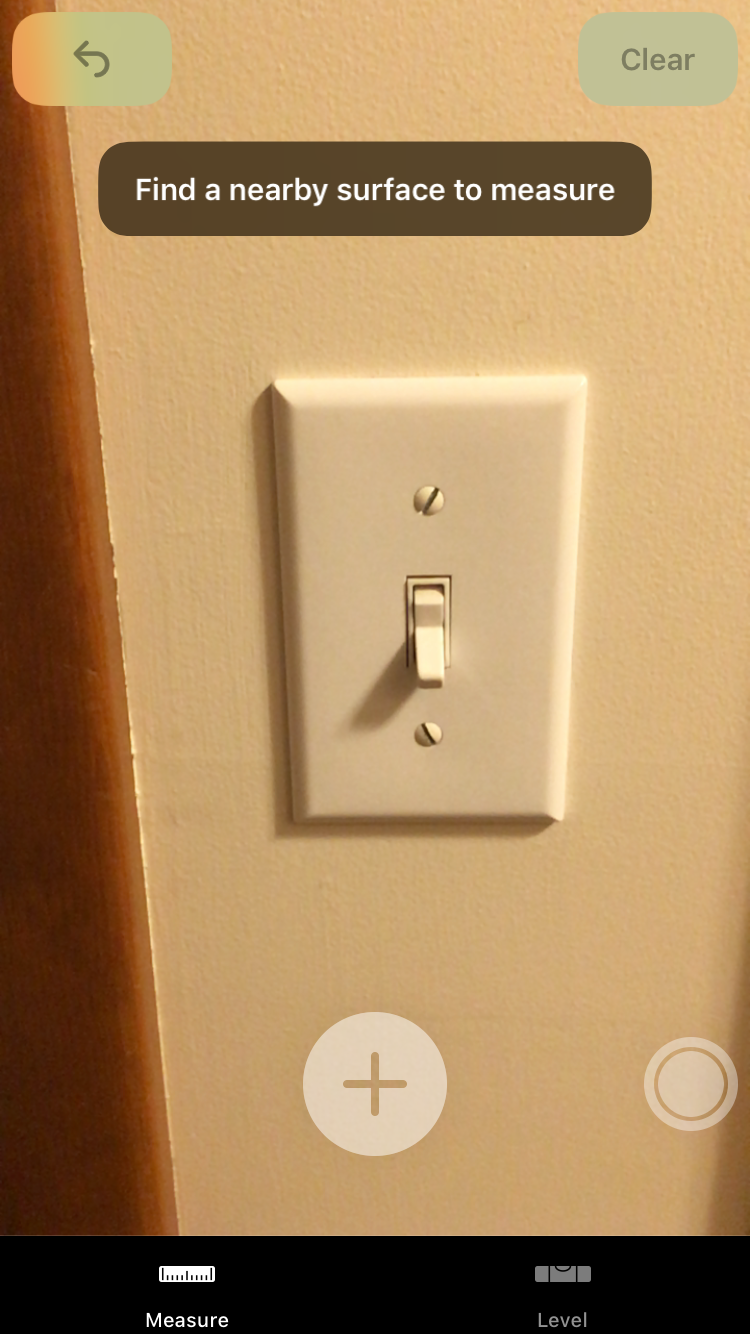The image size is (750, 1334).
Task: Select the Measure tab
Action: [187, 1295]
